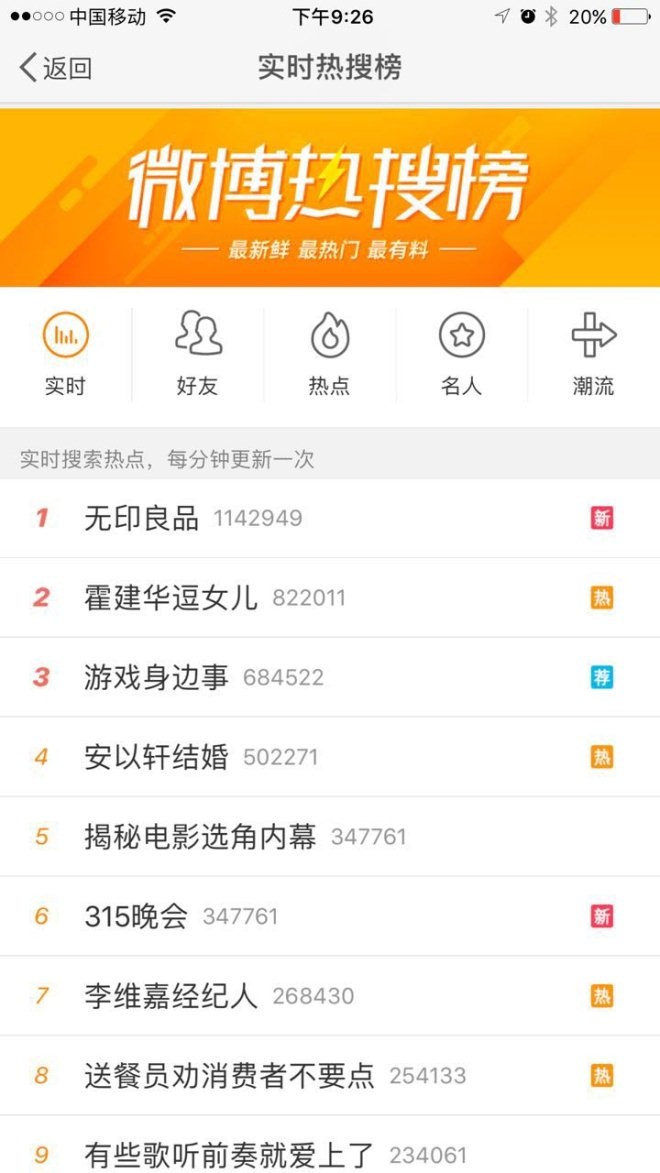Open the 315晚会 hot search
This screenshot has height=1173, width=660.
point(137,916)
